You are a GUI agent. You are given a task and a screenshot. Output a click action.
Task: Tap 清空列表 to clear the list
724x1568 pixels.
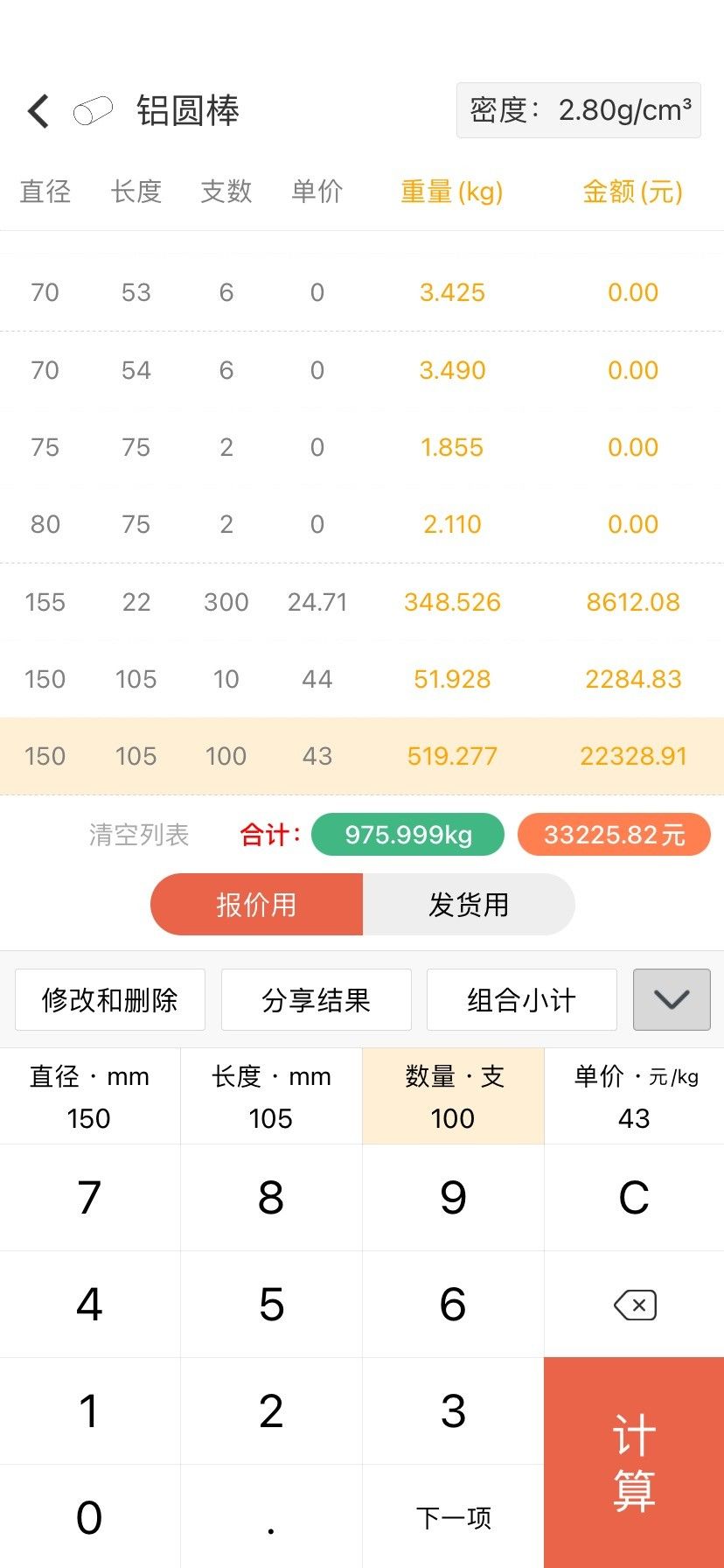tap(139, 835)
